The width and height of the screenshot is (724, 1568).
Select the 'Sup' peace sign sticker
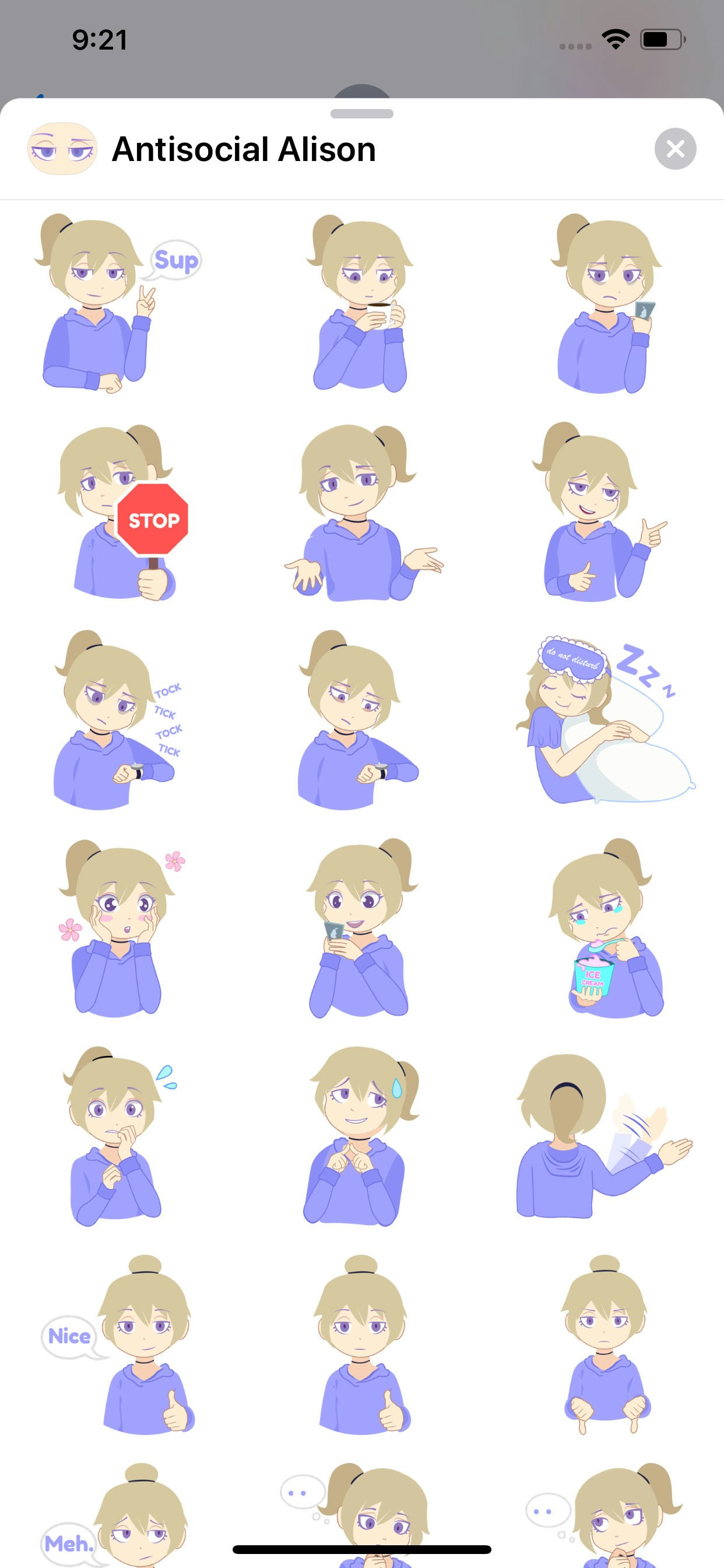click(x=115, y=304)
